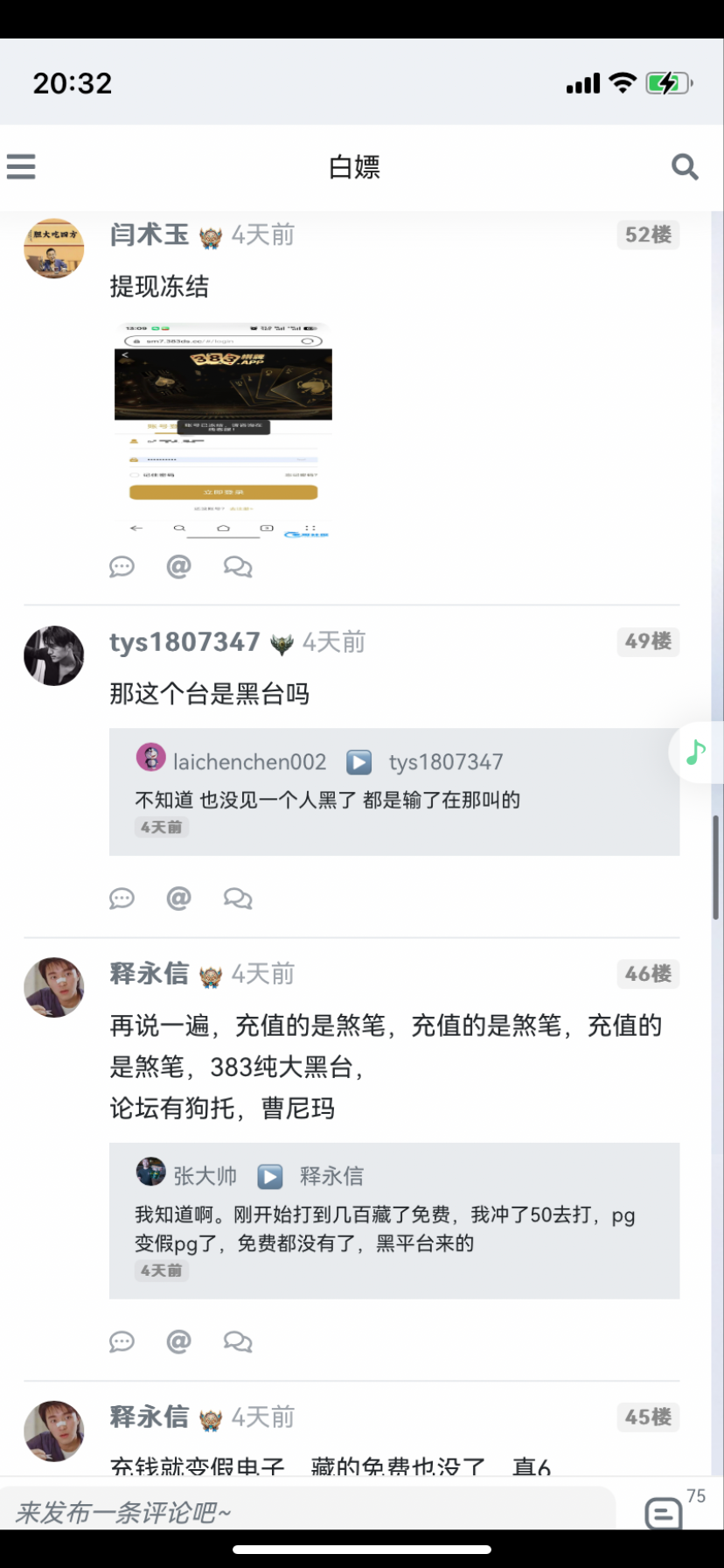The width and height of the screenshot is (724, 1568).
Task: Tap the @ icon under tys1807347's post
Action: (x=178, y=899)
